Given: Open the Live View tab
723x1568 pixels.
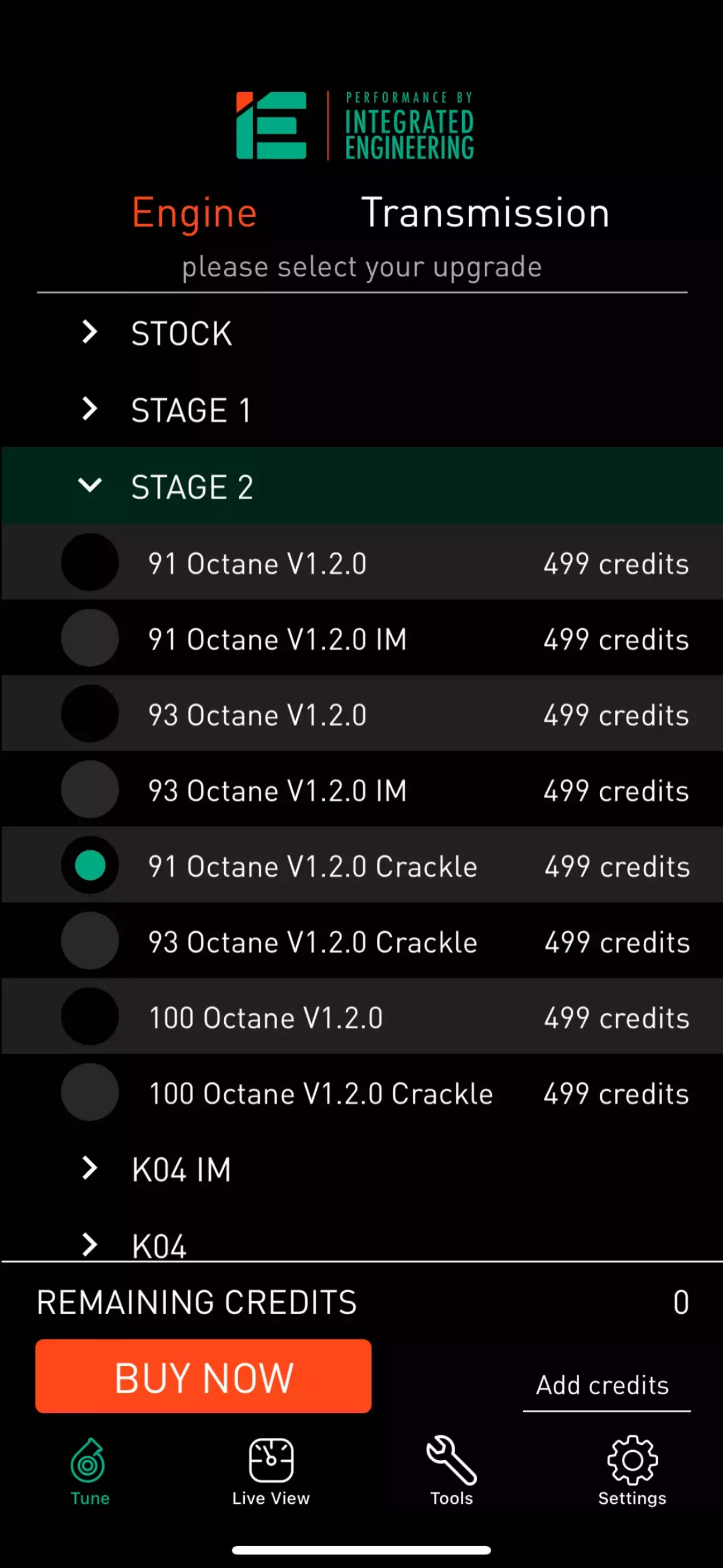Looking at the screenshot, I should 271,1471.
